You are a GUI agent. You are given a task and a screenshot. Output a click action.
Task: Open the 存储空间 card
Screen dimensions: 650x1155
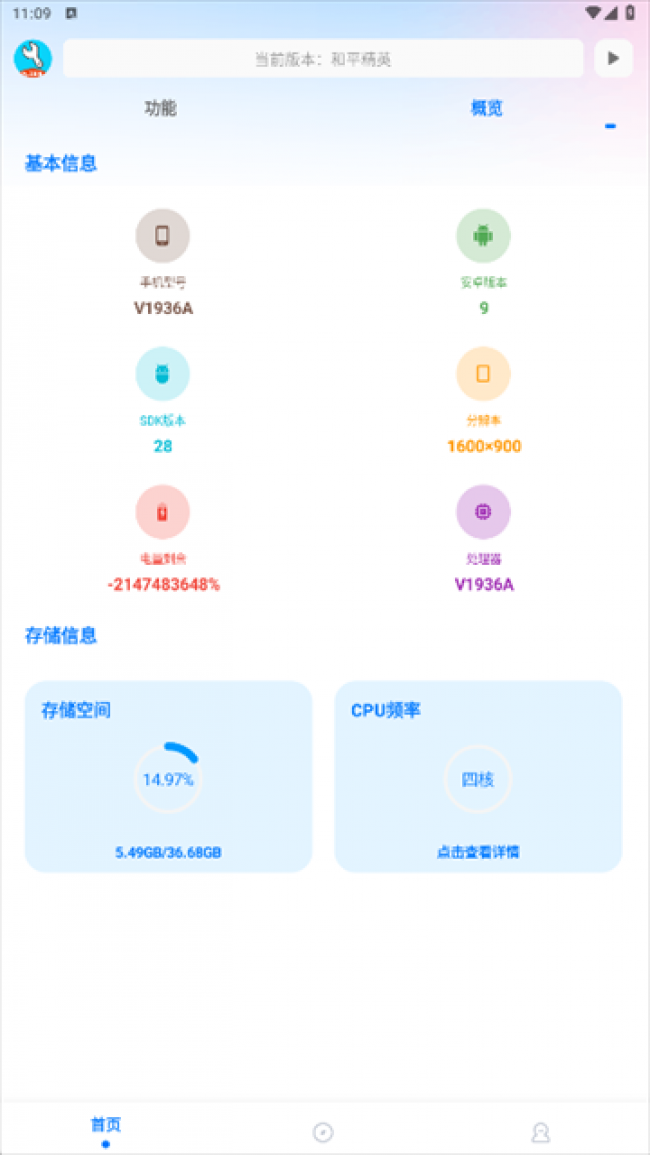[x=168, y=776]
